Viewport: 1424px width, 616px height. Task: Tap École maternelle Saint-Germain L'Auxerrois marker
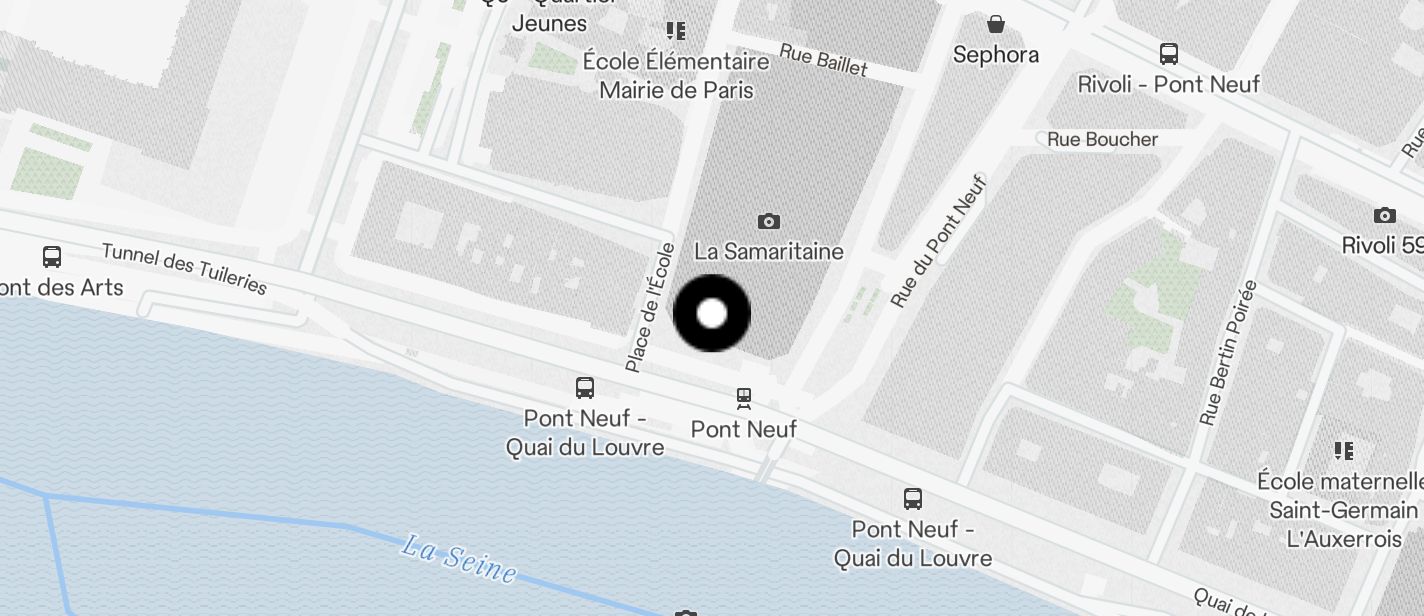[x=1343, y=451]
